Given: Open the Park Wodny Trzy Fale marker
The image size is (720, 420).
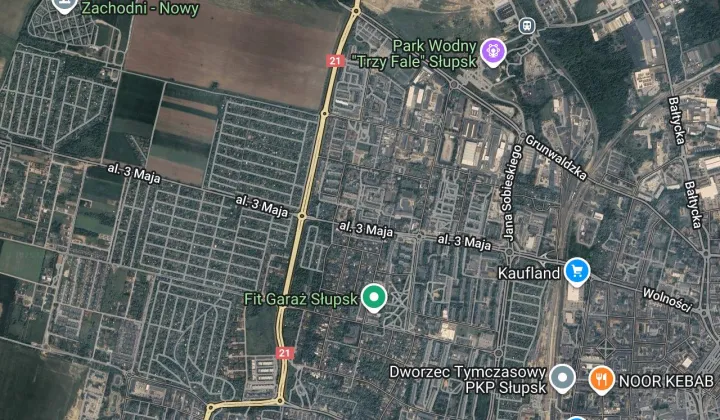Looking at the screenshot, I should tap(491, 48).
